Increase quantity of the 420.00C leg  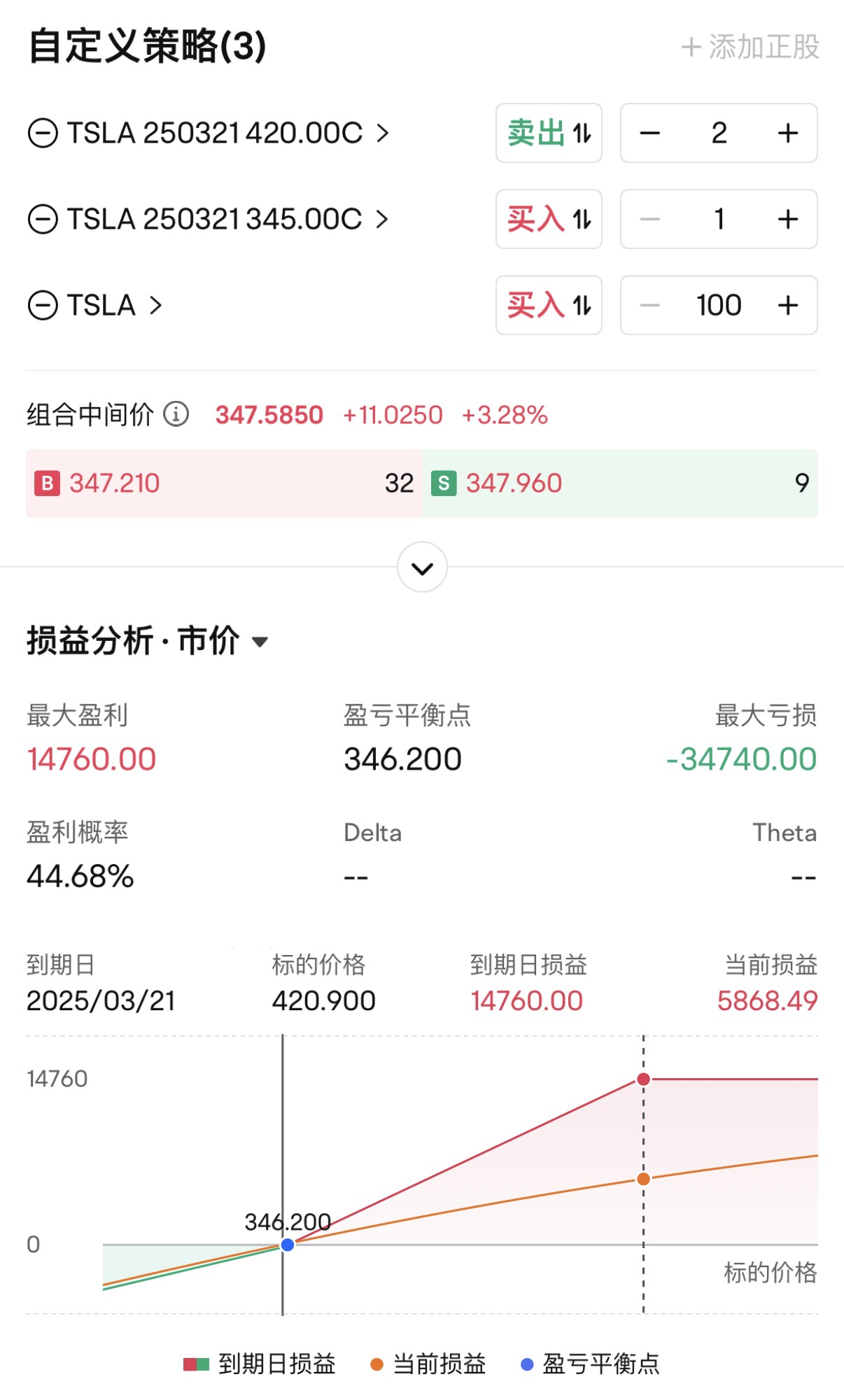[x=788, y=133]
